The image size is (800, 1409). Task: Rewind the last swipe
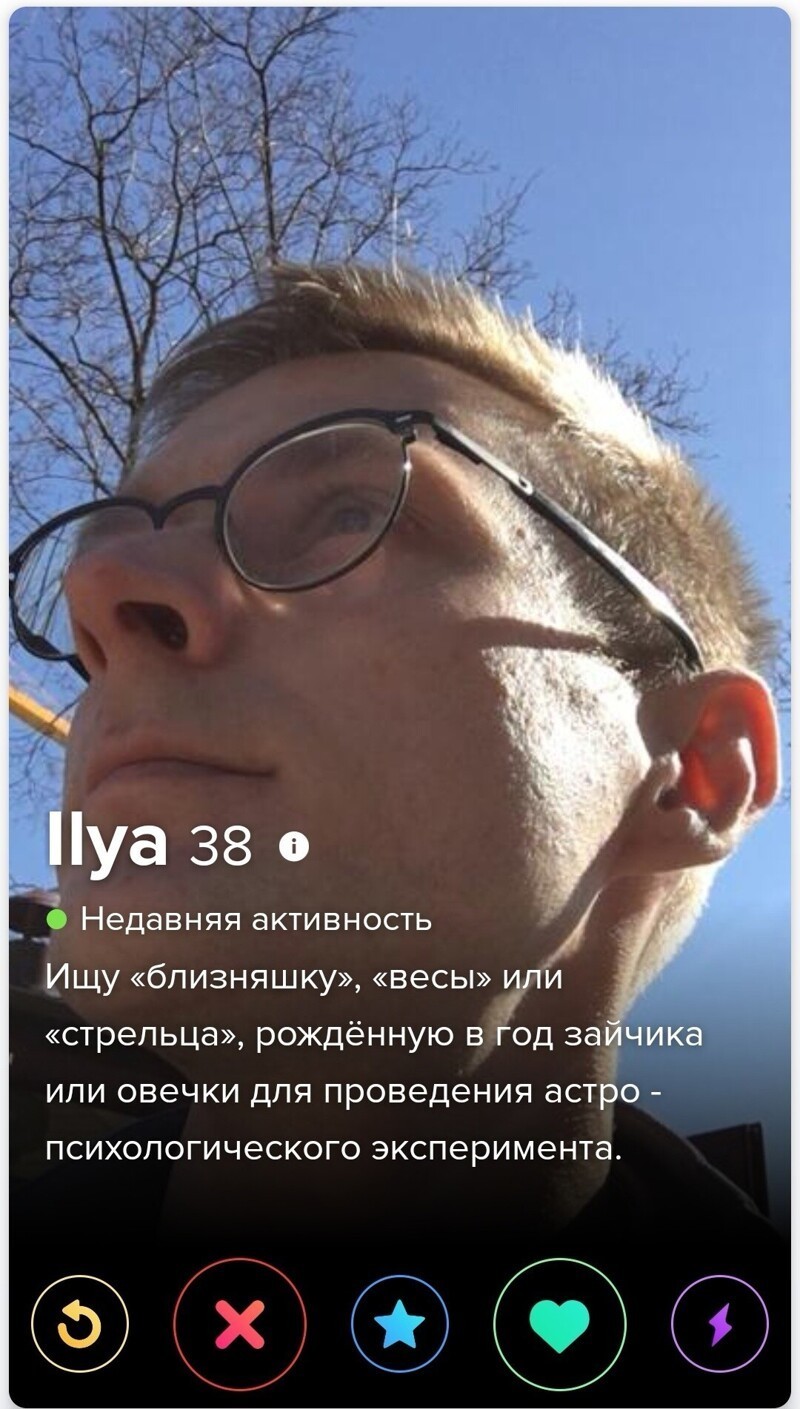pyautogui.click(x=80, y=1325)
